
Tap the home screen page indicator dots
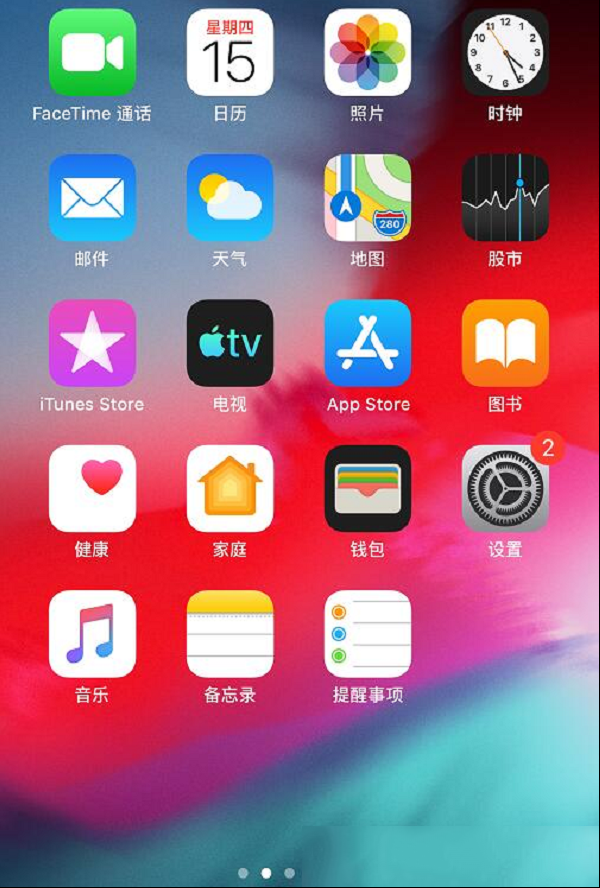(266, 873)
